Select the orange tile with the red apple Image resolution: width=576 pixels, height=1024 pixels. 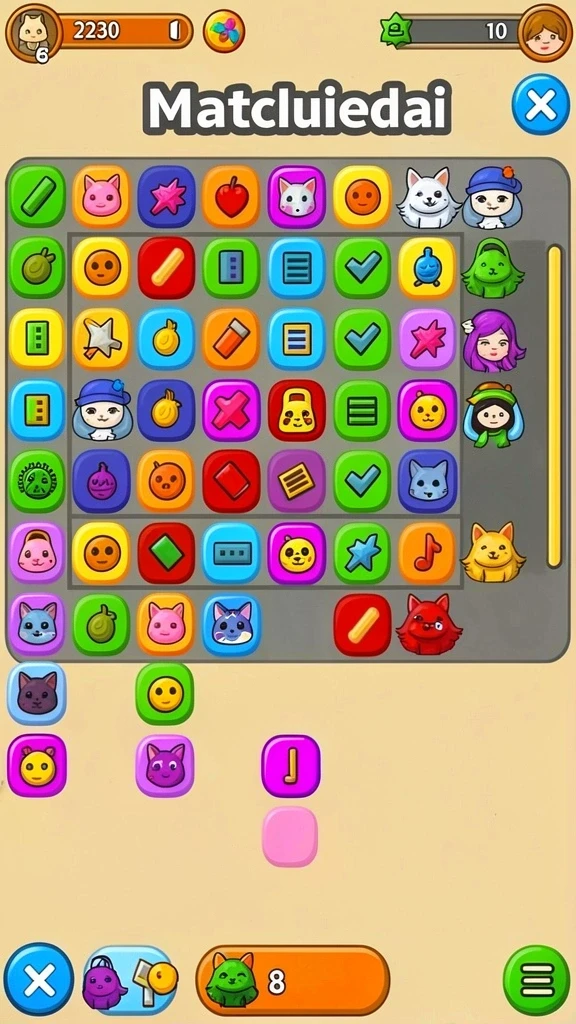point(231,196)
